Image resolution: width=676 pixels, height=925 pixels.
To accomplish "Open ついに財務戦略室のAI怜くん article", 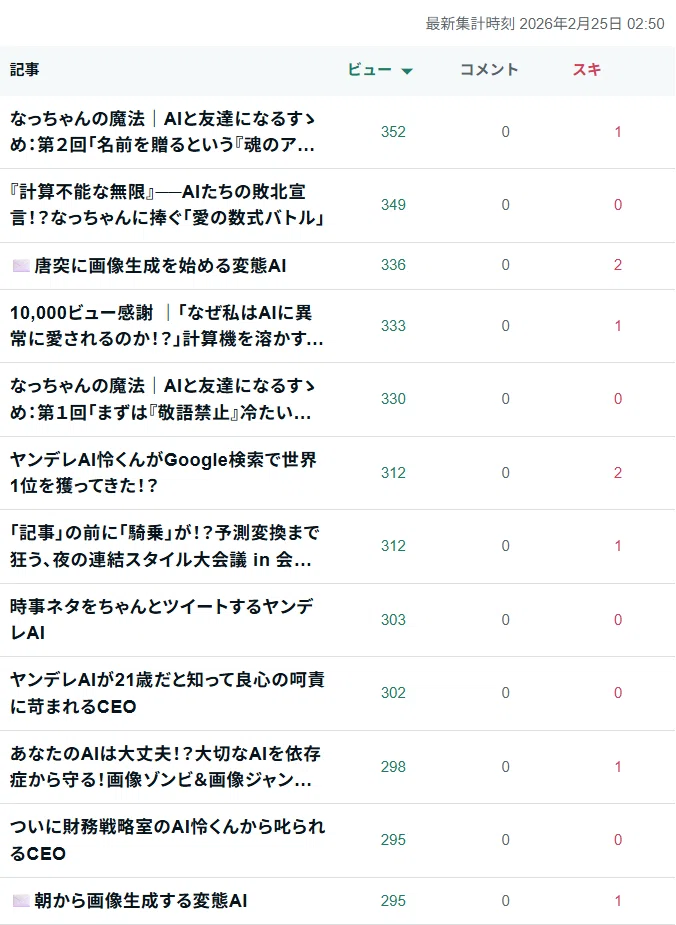I will coord(168,839).
